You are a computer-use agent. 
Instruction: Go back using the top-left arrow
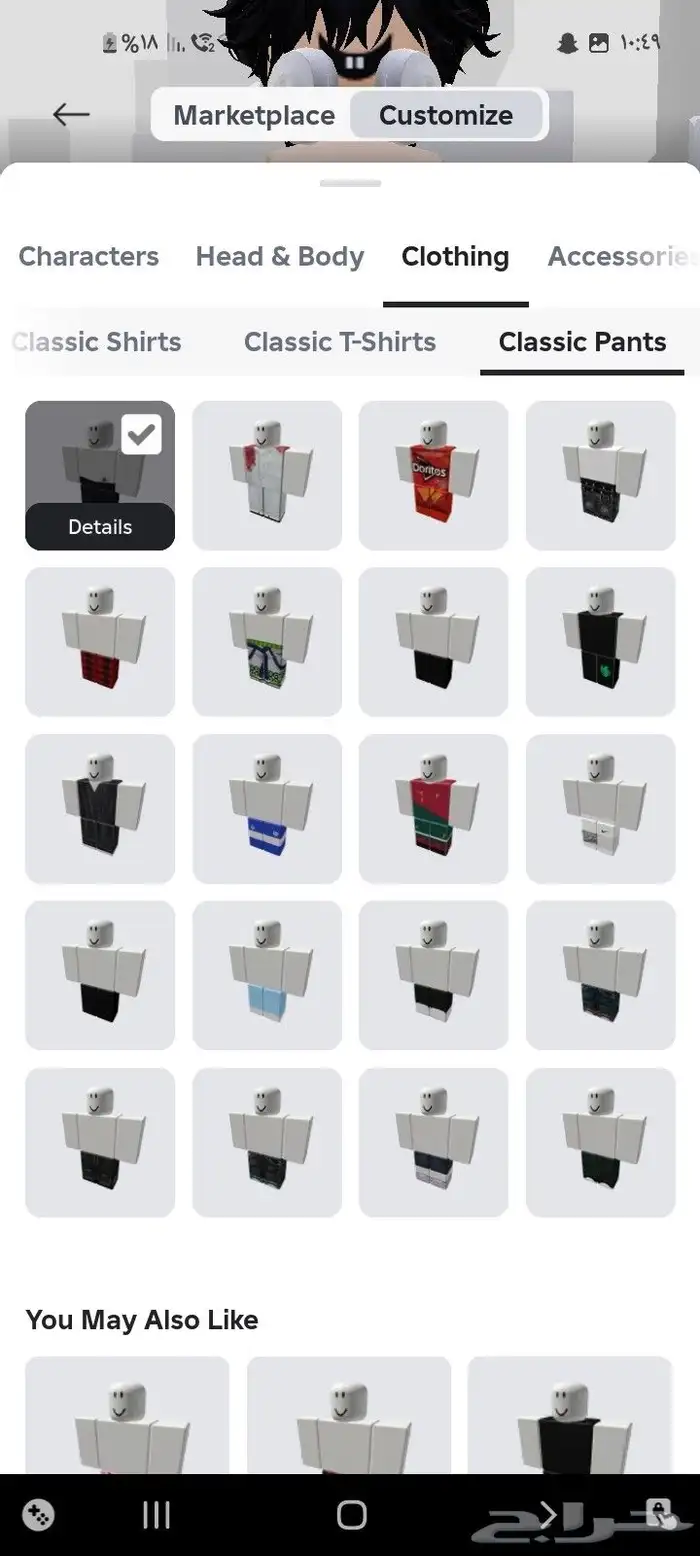click(71, 115)
